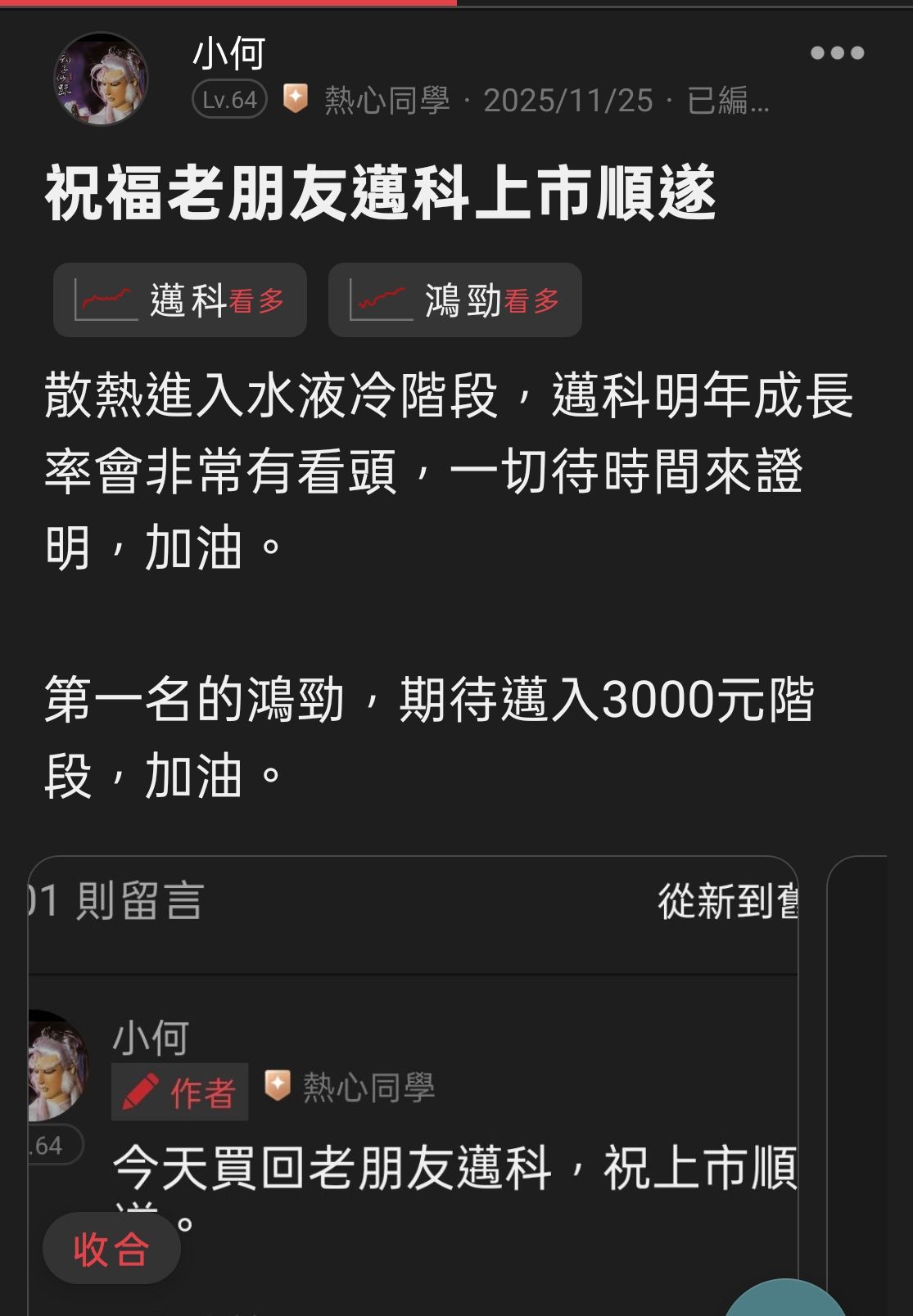
Task: Open 小何's profile avatar at top
Action: click(101, 79)
